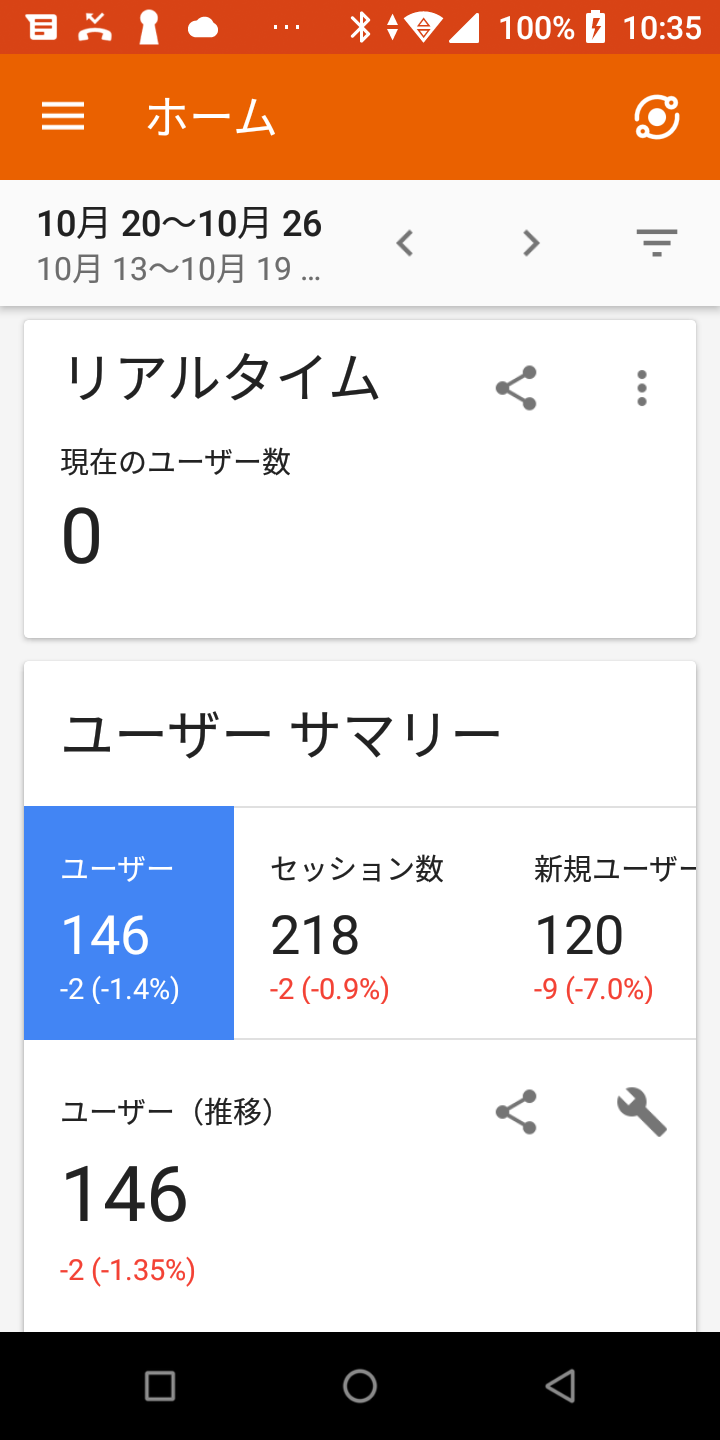
Task: Tap the account switcher icon in the app bar
Action: point(657,118)
